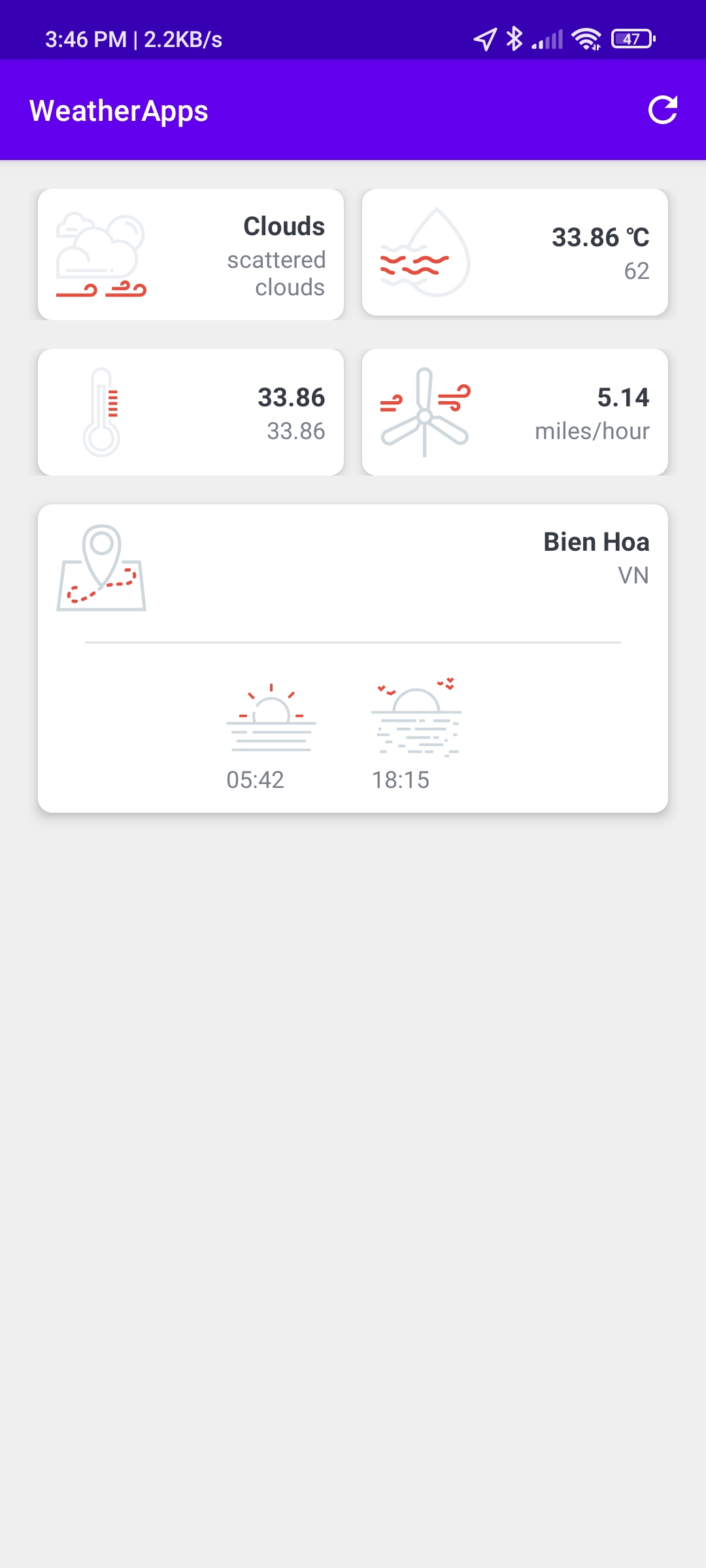Tap the humidity water-drop icon
This screenshot has height=1568, width=706.
click(x=425, y=255)
